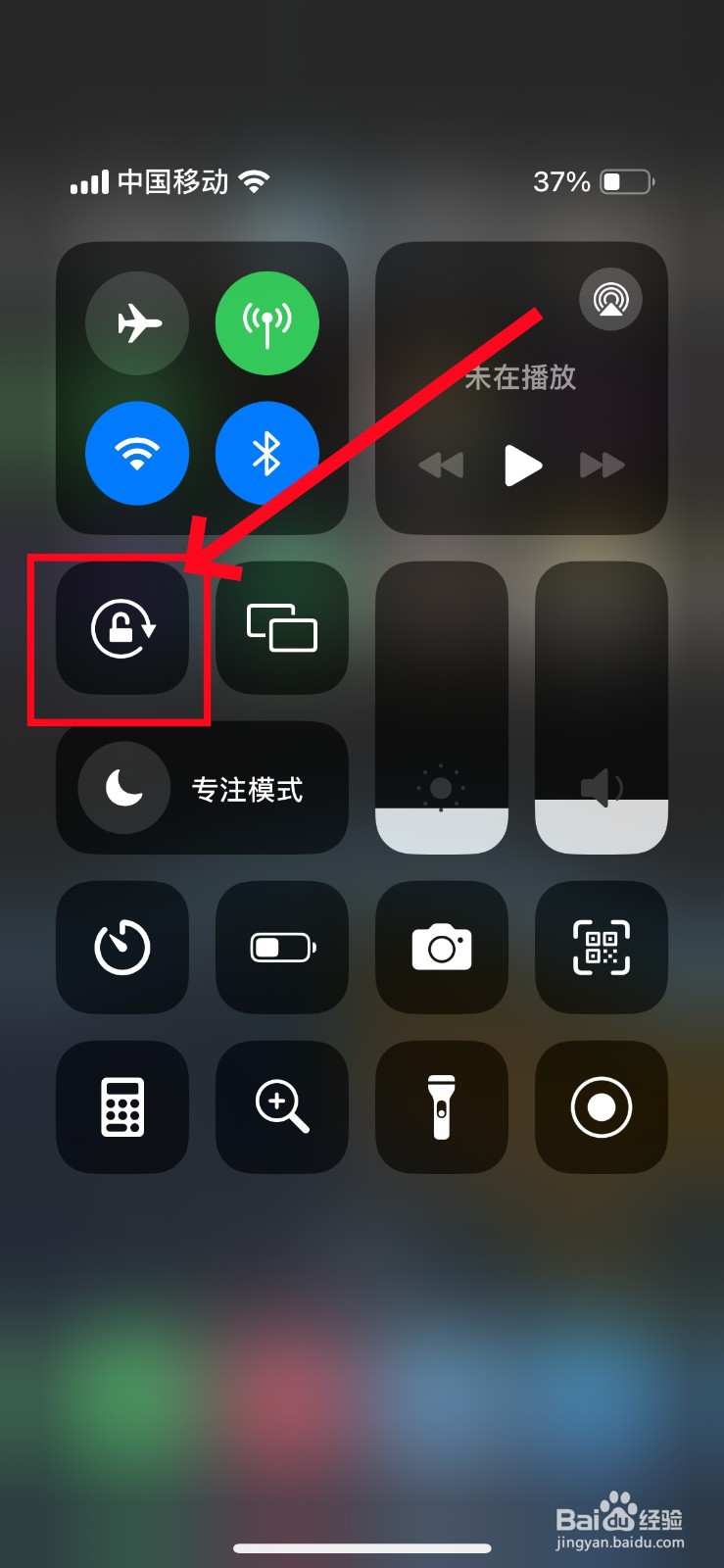Turn on the Flashlight
724x1568 pixels.
(x=441, y=1107)
